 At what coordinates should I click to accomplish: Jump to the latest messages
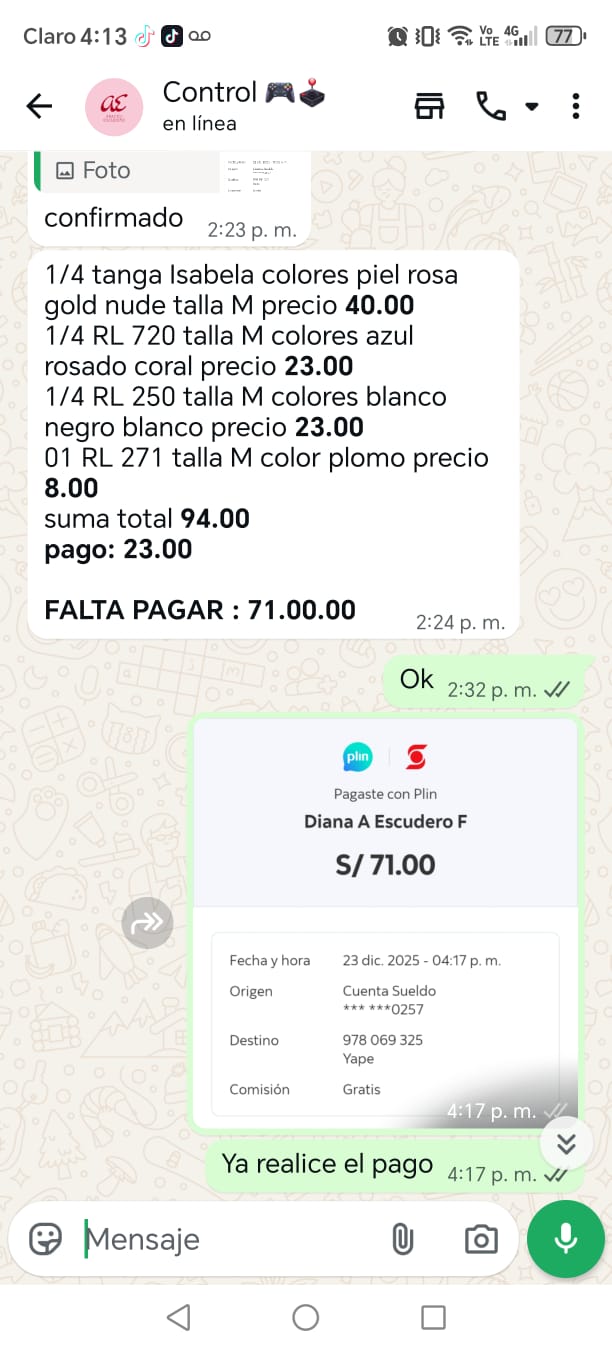(567, 1144)
